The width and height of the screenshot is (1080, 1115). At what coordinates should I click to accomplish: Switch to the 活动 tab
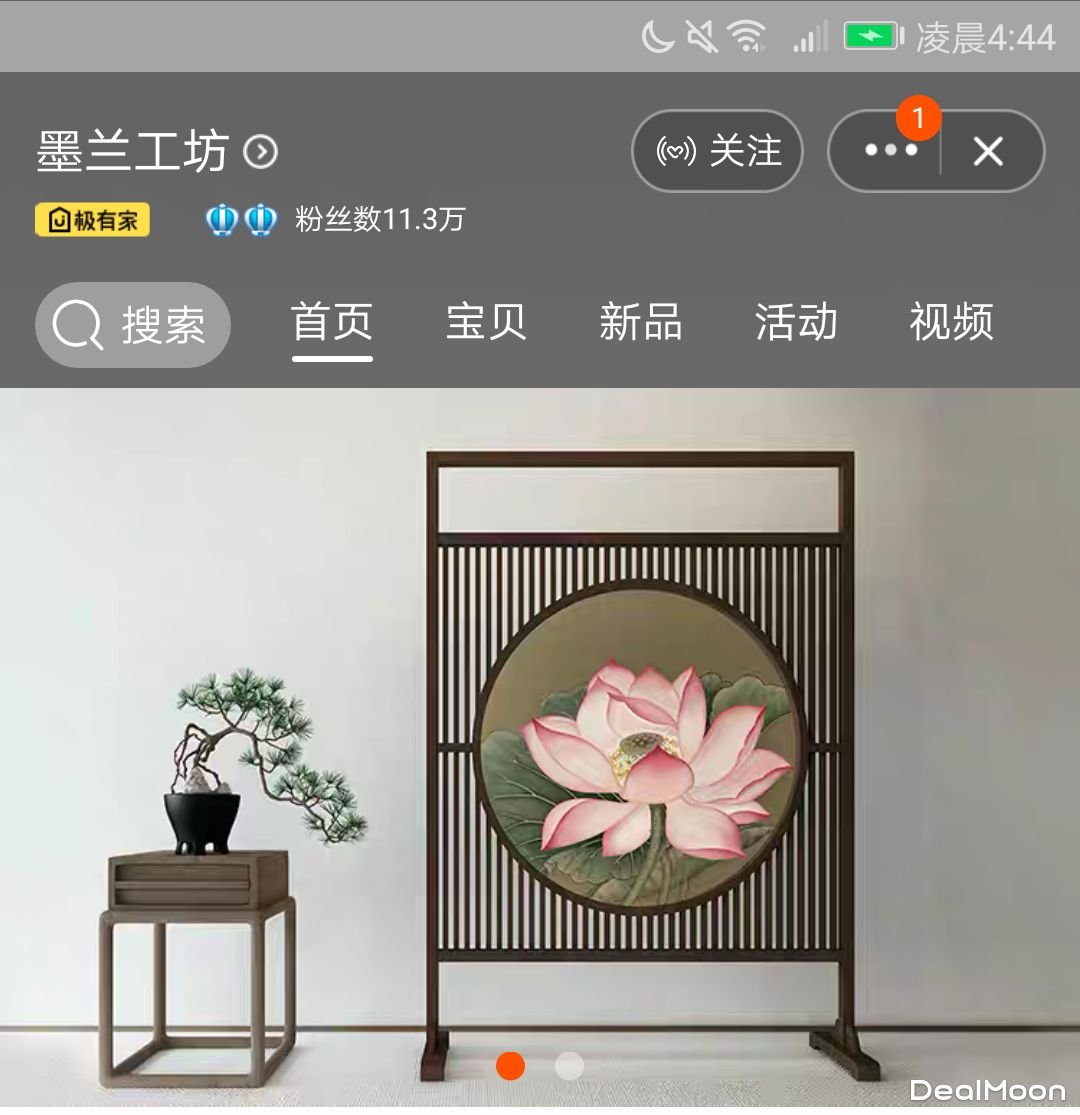pyautogui.click(x=796, y=323)
